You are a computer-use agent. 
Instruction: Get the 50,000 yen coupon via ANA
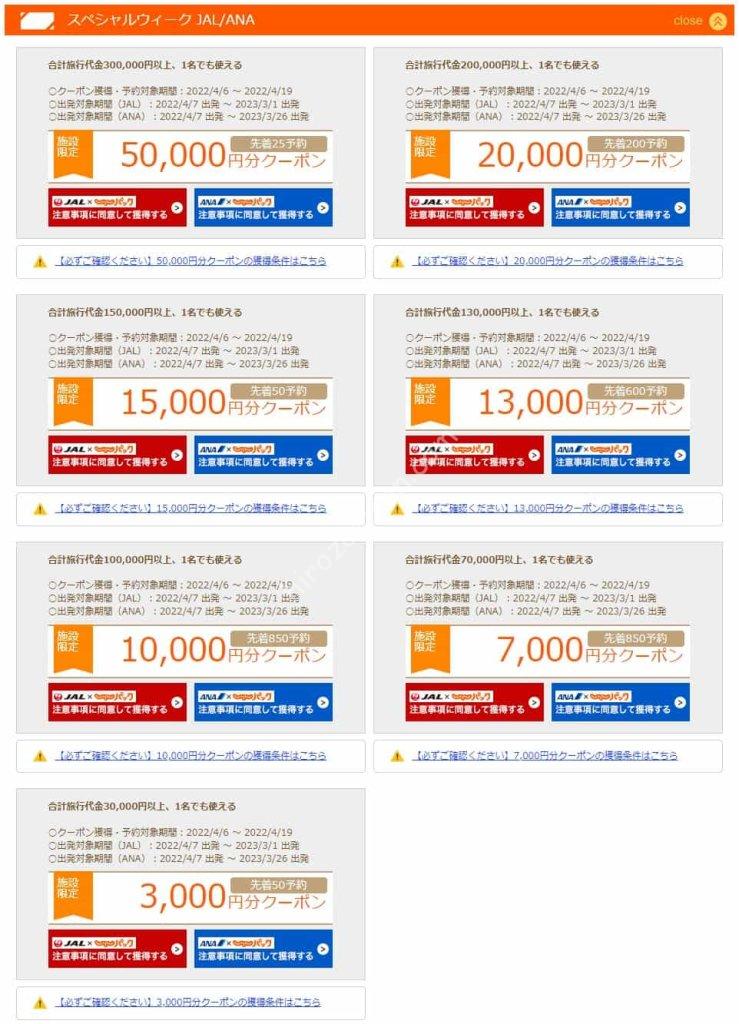(263, 207)
